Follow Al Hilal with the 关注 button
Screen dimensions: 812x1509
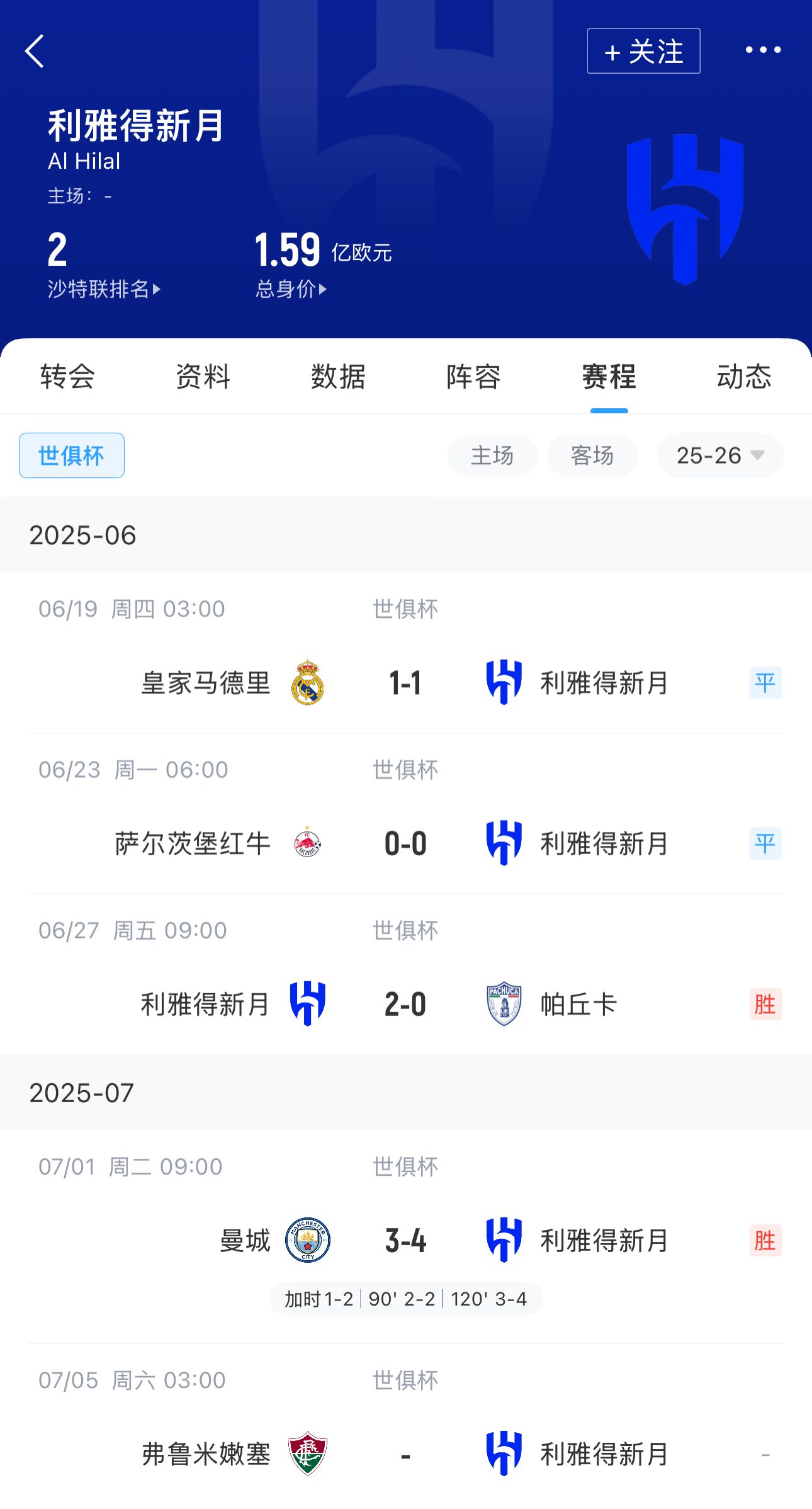643,51
